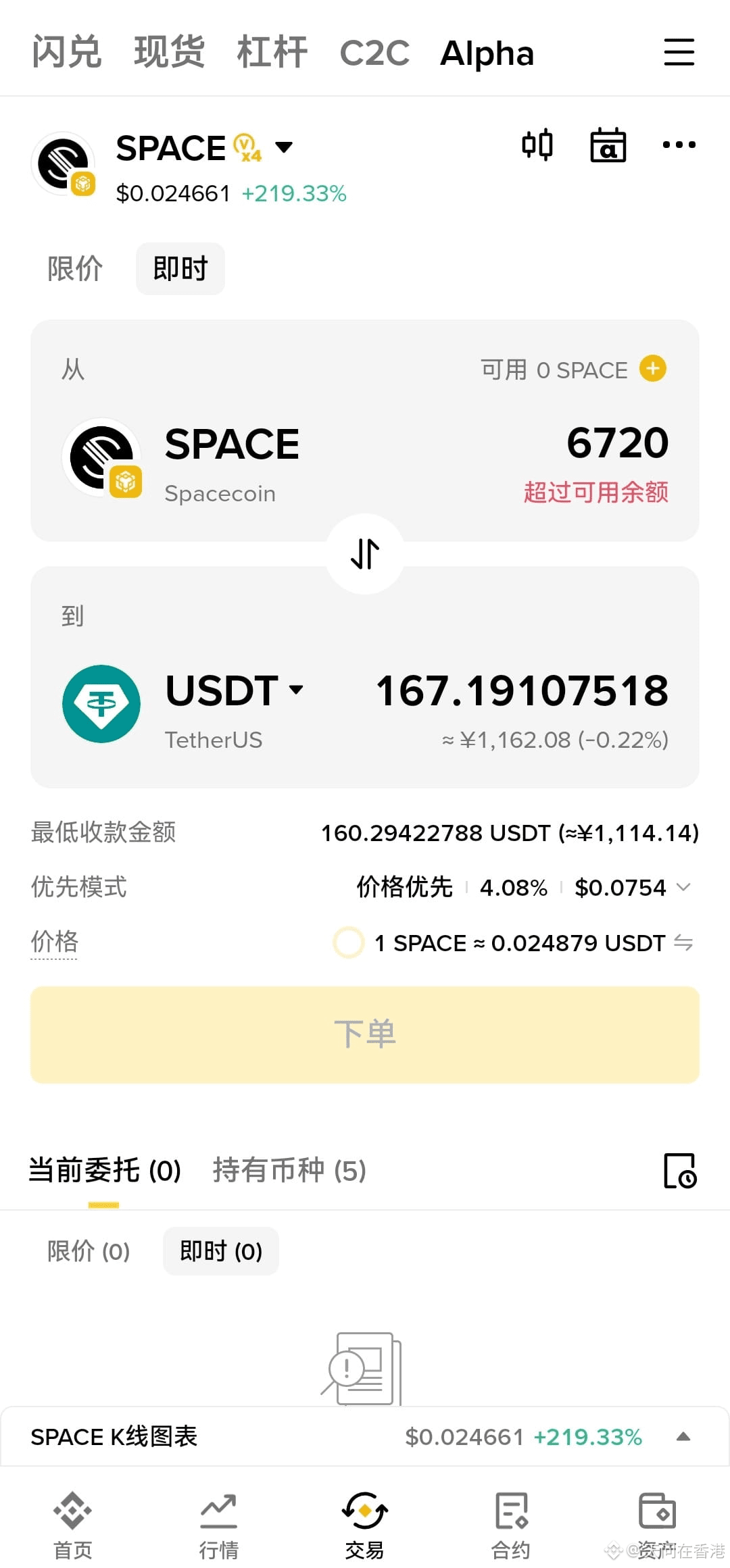The width and height of the screenshot is (730, 1568).
Task: Switch to the 持有币种 (5) tab
Action: click(x=288, y=1169)
